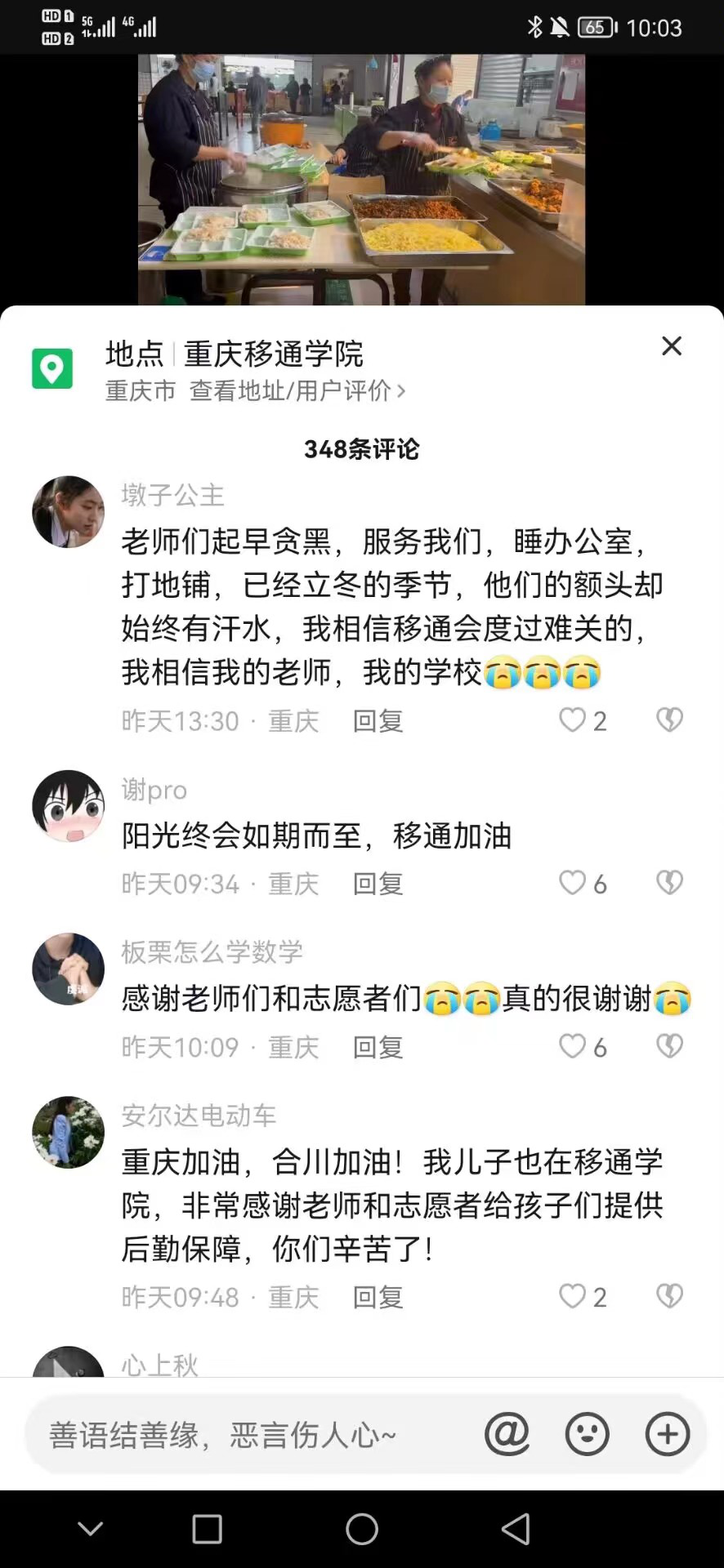The height and width of the screenshot is (1568, 724).
Task: Focus the 善语结善缘 comment input
Action: click(x=245, y=1435)
